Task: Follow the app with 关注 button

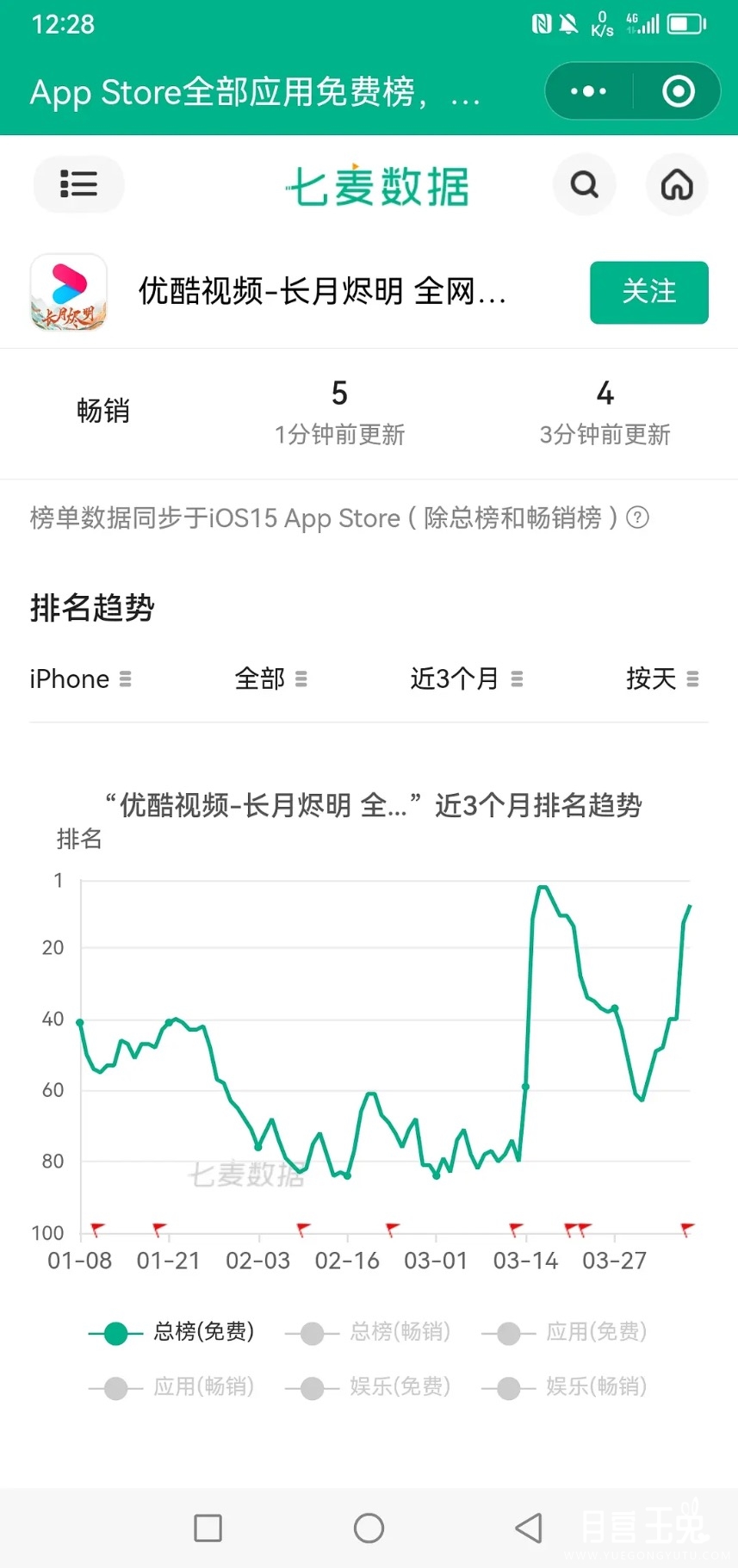Action: click(648, 293)
